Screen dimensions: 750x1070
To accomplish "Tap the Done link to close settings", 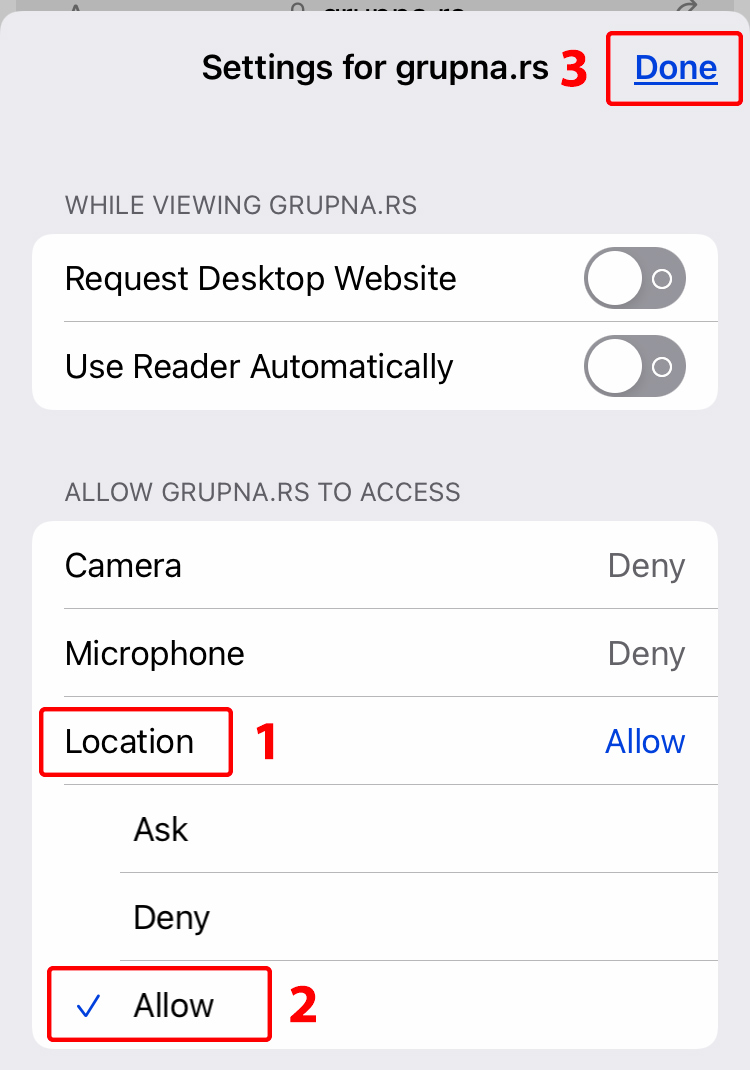I will pyautogui.click(x=675, y=67).
